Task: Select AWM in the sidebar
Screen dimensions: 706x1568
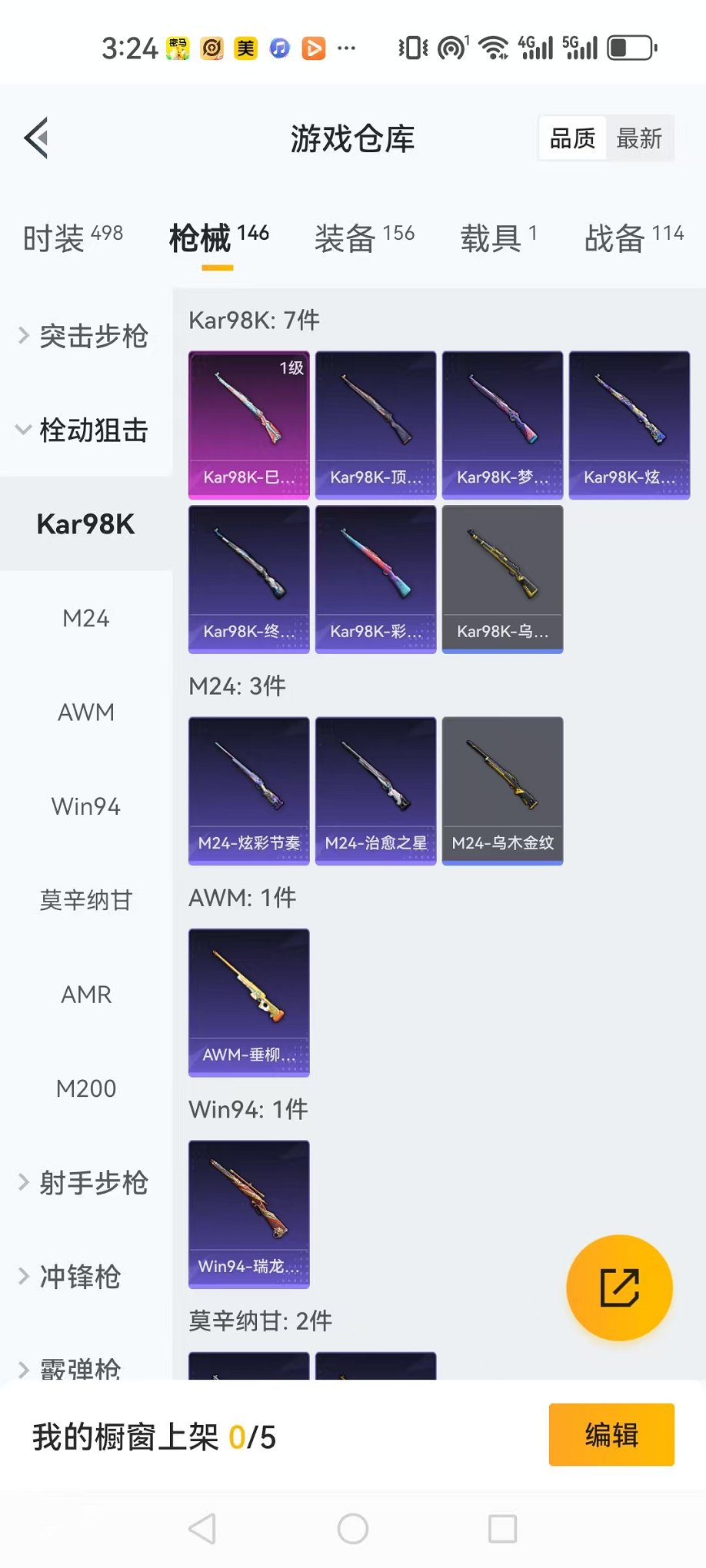Action: [x=85, y=713]
